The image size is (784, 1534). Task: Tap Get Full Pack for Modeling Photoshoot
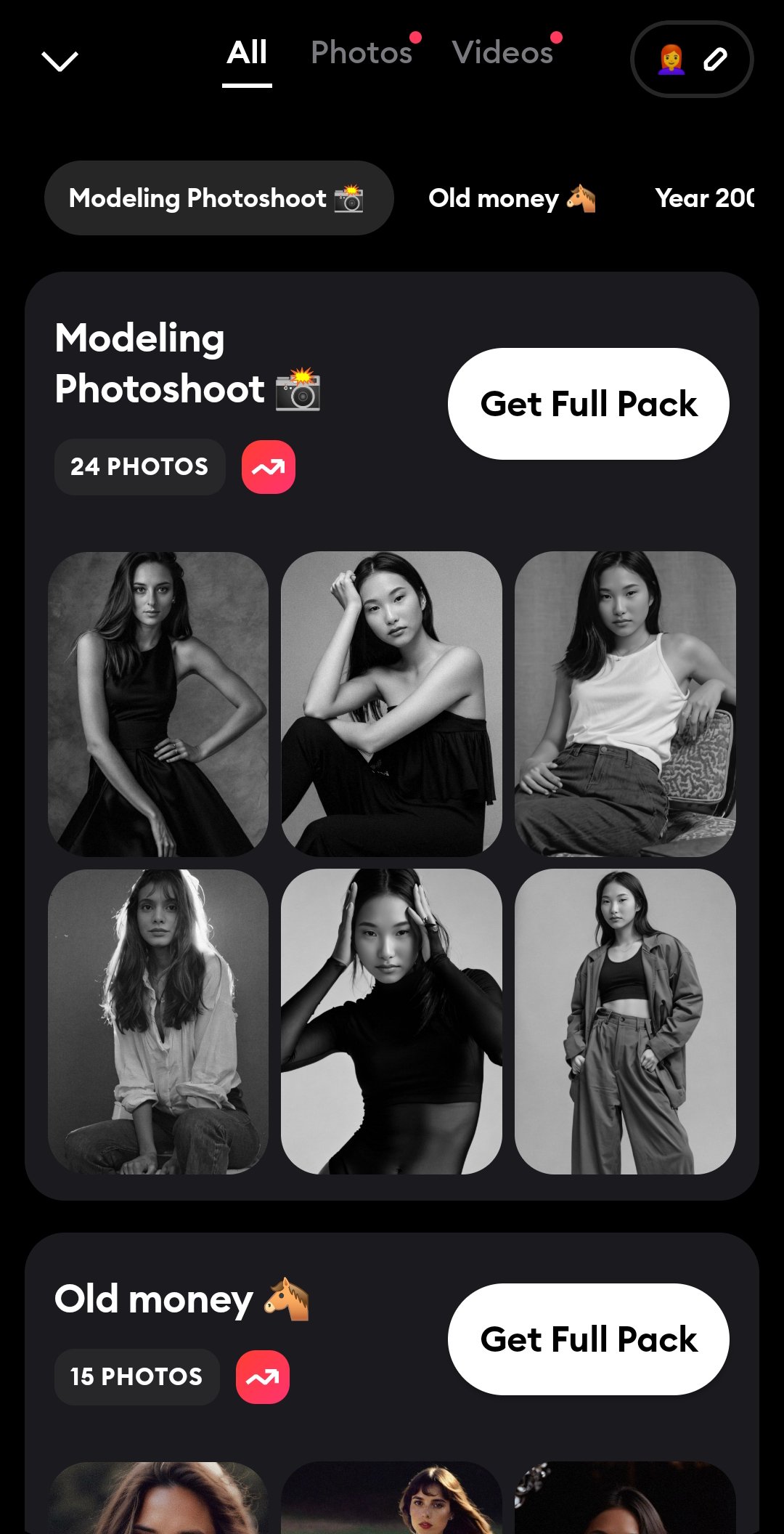588,403
